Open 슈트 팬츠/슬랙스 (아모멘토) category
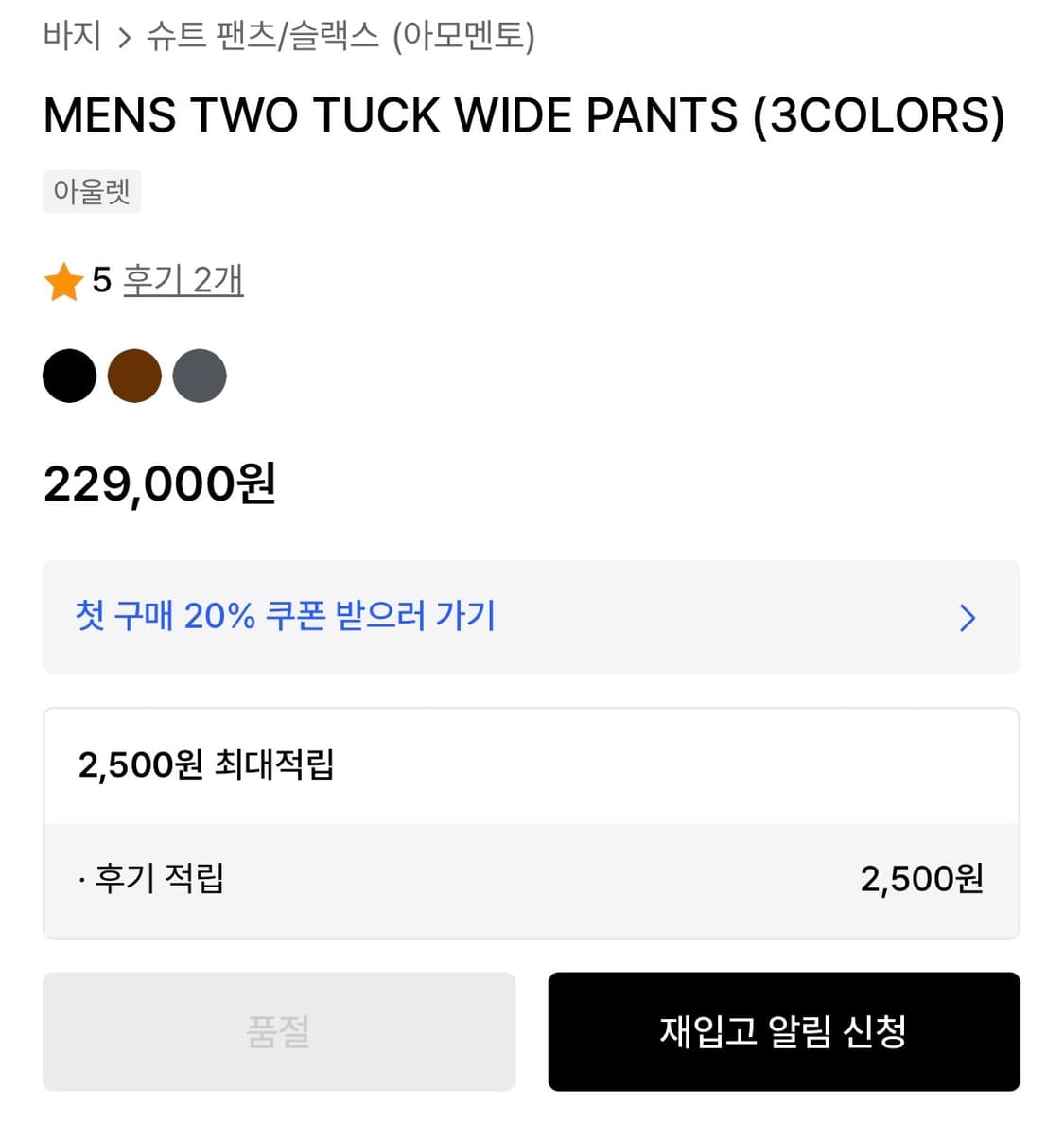The width and height of the screenshot is (1064, 1142). coord(340,36)
